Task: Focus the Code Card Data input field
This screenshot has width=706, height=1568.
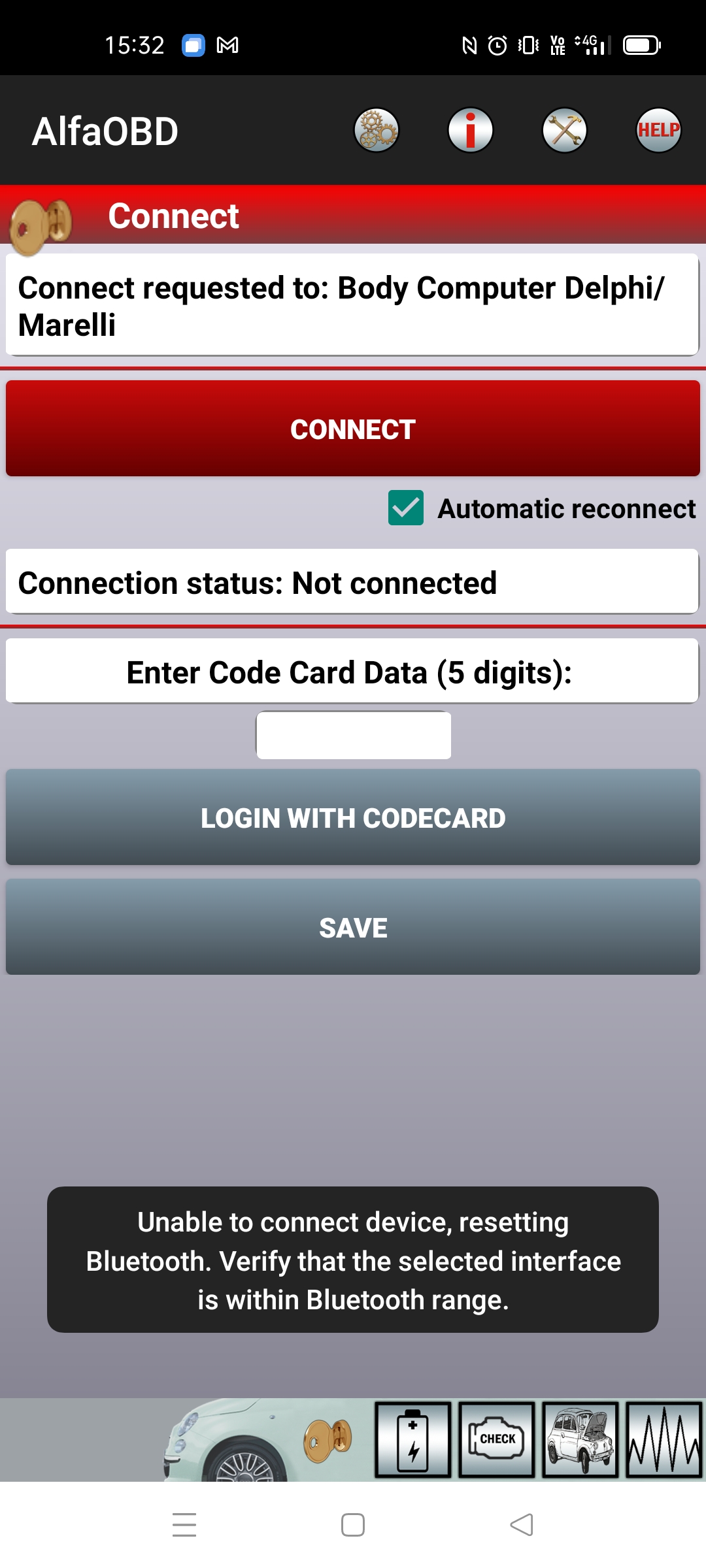Action: 353,735
